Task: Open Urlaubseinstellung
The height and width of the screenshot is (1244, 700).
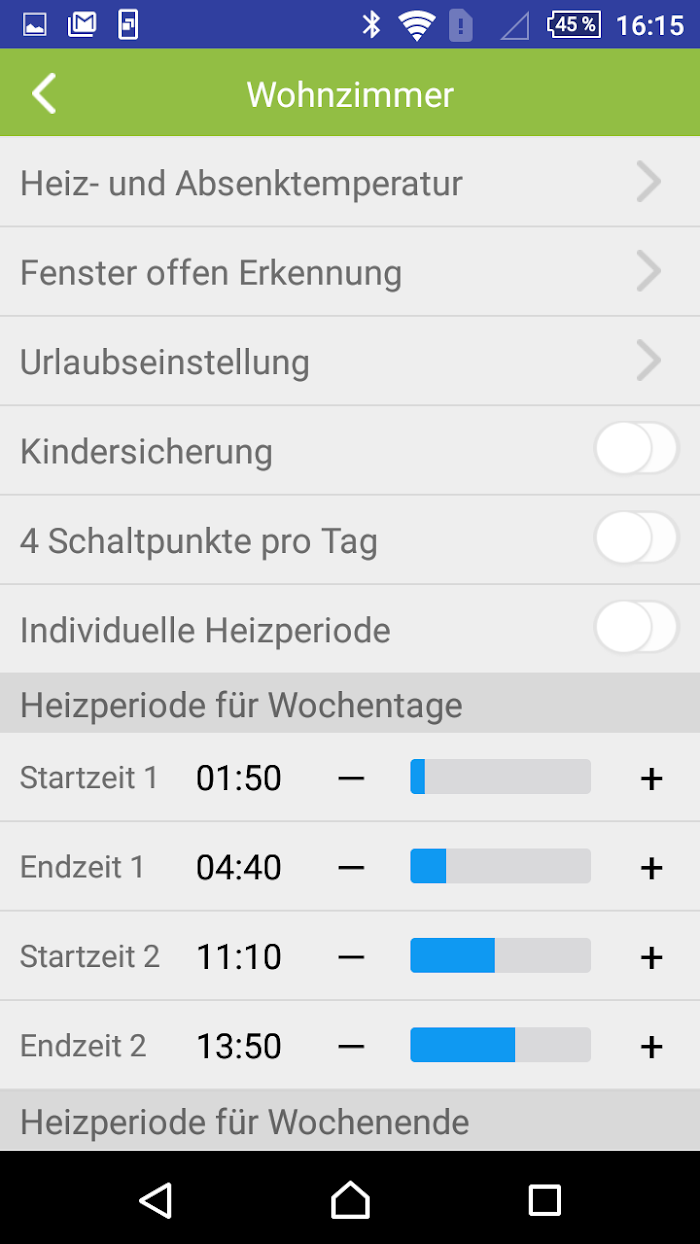Action: tap(350, 361)
